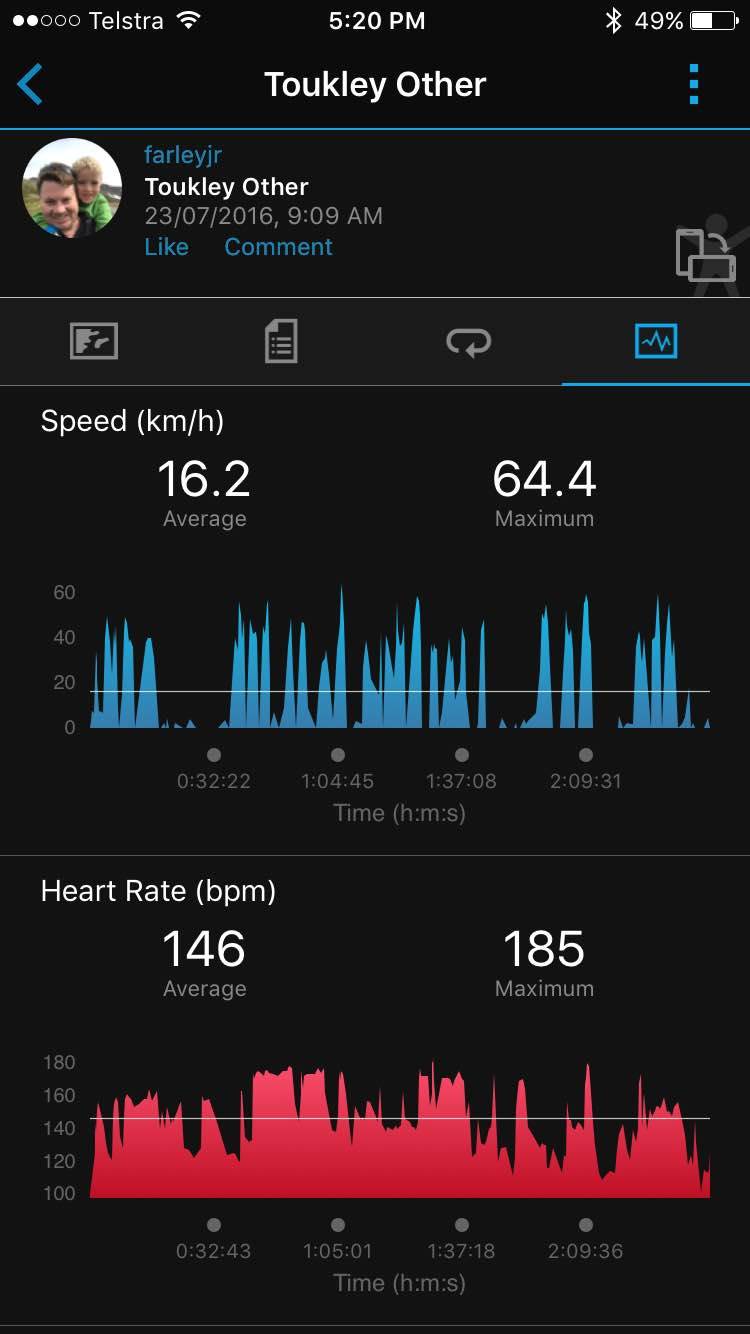Comment on the Toukley Other activity
This screenshot has height=1334, width=750.
(278, 247)
